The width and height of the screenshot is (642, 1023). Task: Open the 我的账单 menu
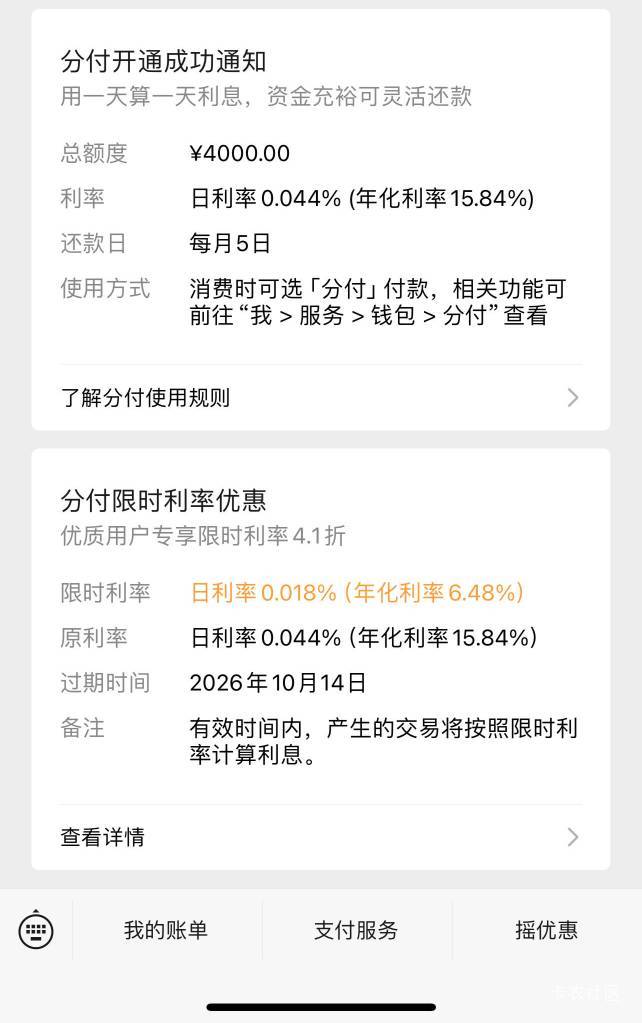(166, 930)
